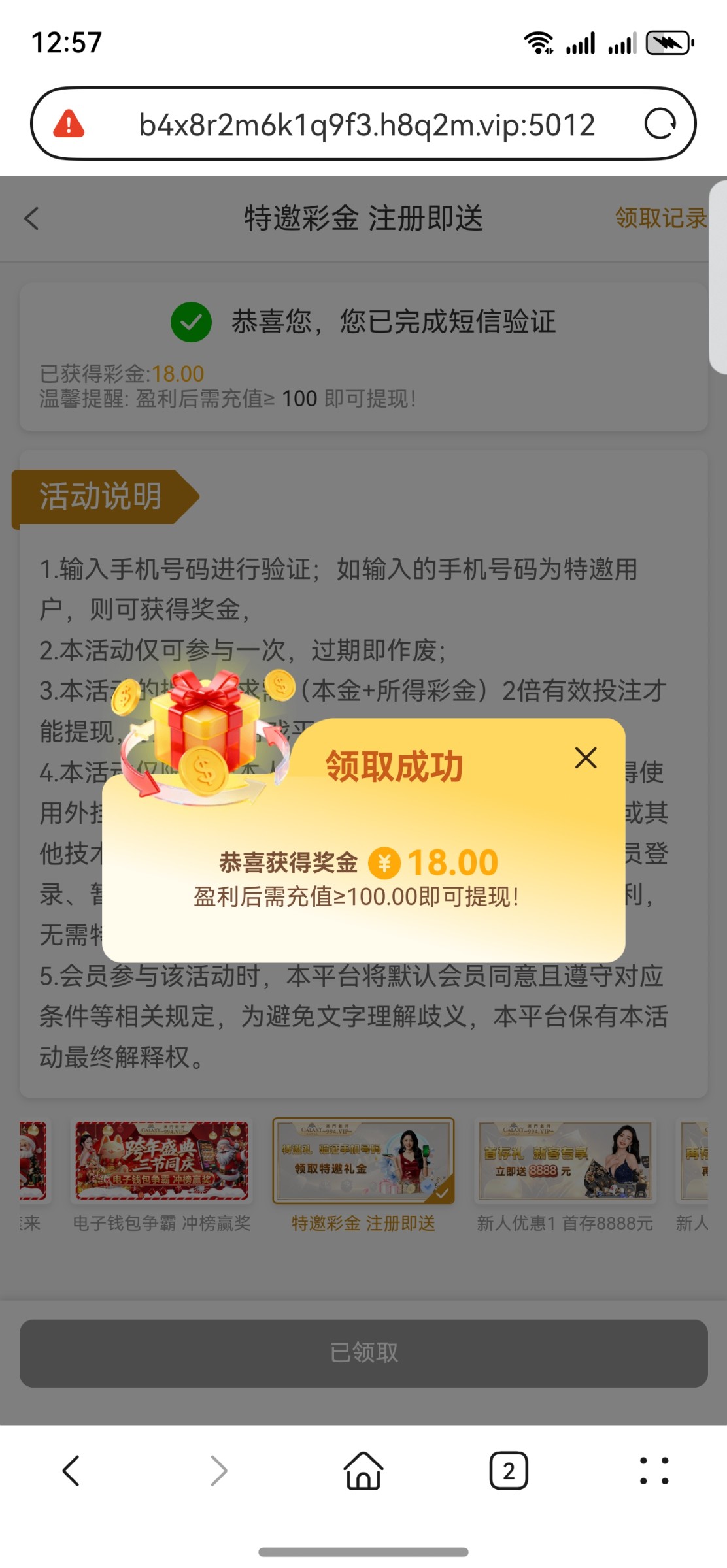This screenshot has height=1568, width=727.
Task: Open the browser menu dots
Action: [654, 1471]
